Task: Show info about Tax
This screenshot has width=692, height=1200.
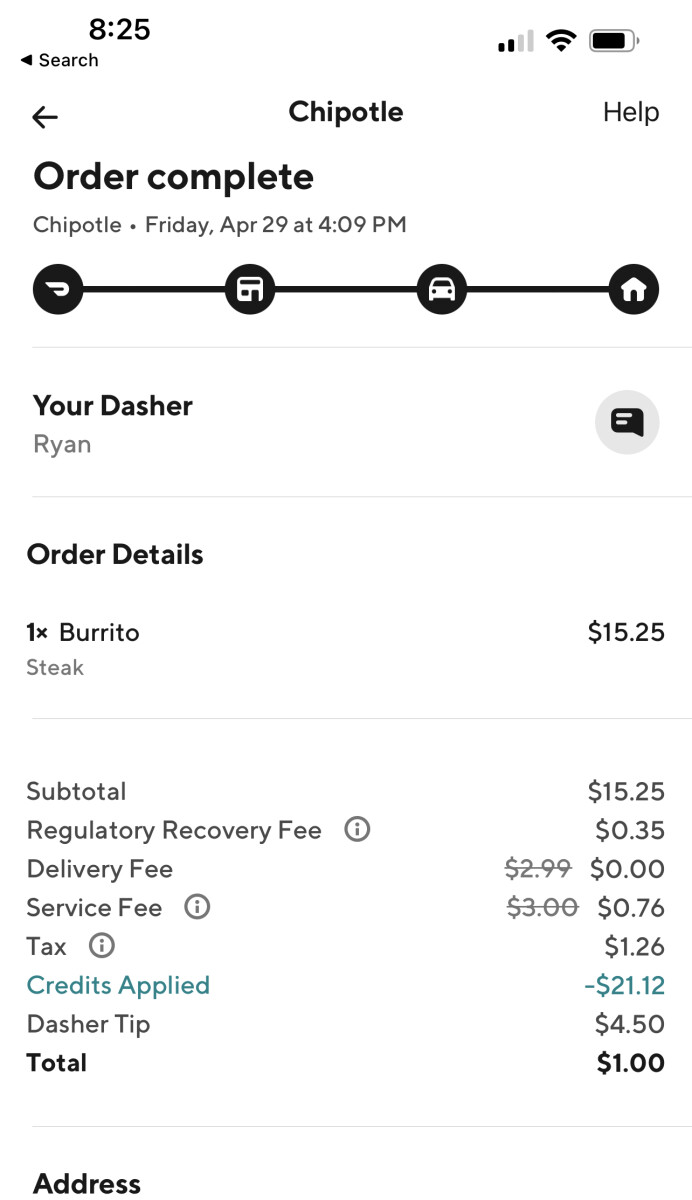Action: pos(102,946)
